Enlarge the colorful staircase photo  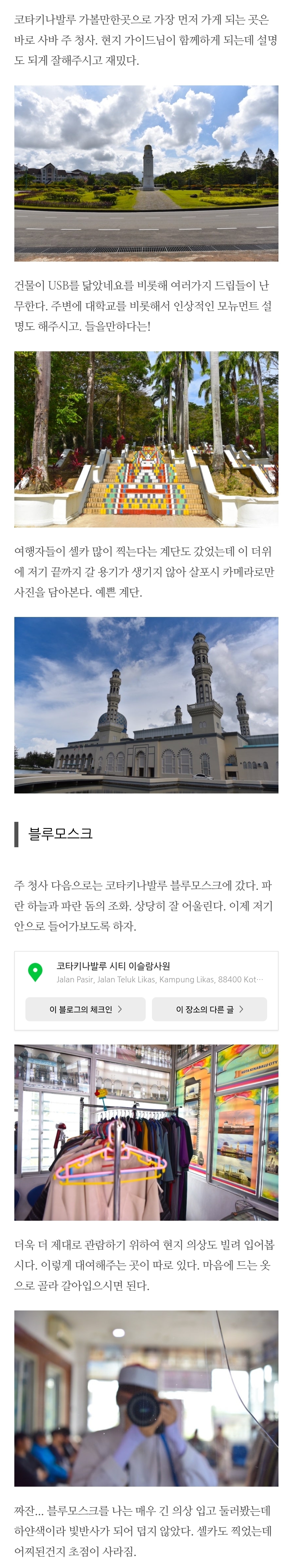(146, 438)
